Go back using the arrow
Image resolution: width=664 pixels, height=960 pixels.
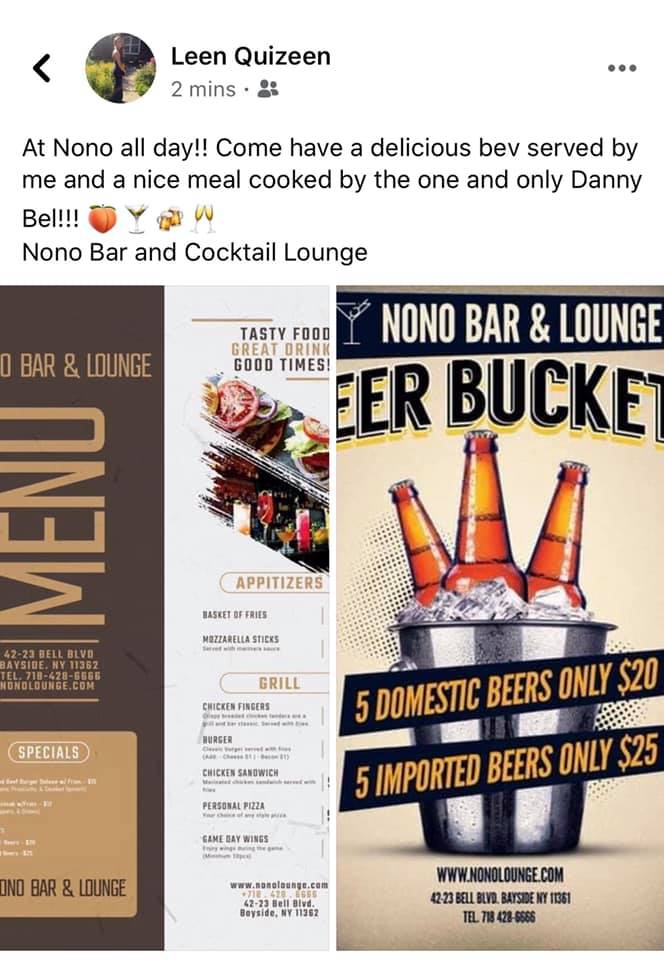pyautogui.click(x=41, y=68)
